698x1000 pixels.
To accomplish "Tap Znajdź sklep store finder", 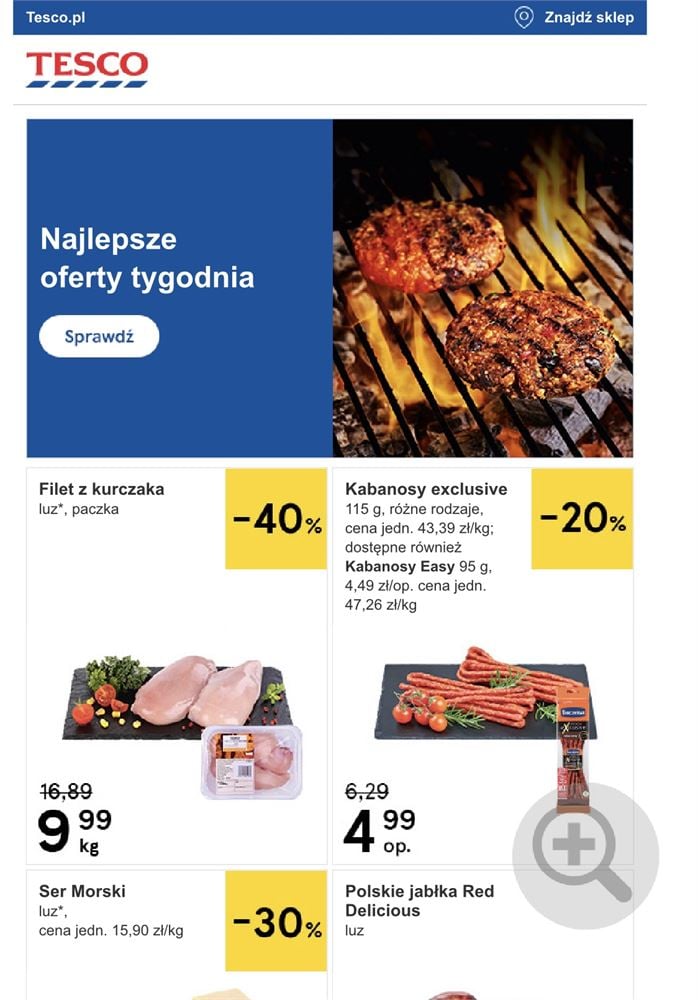I will click(575, 17).
